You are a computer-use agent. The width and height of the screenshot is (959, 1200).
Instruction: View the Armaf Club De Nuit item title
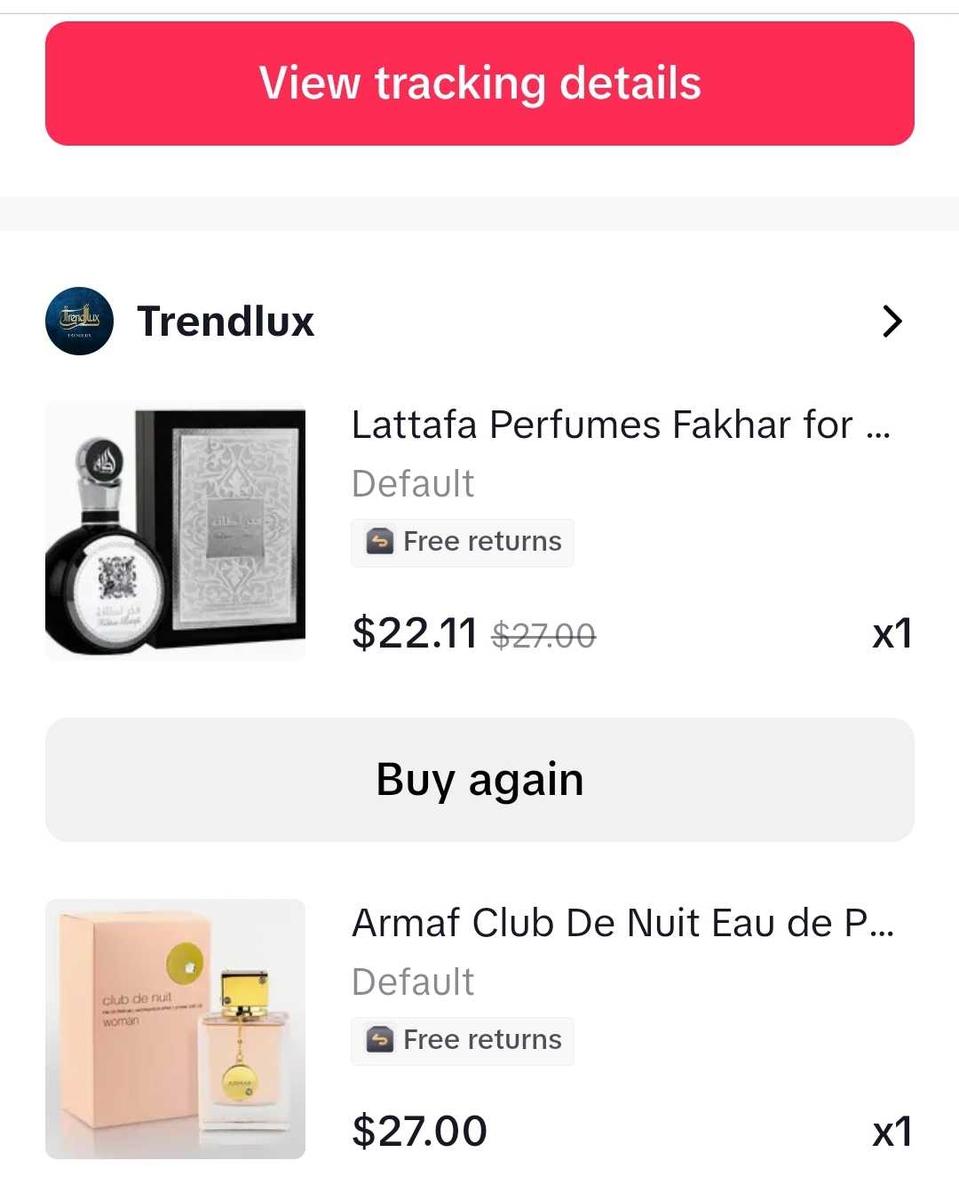(622, 924)
